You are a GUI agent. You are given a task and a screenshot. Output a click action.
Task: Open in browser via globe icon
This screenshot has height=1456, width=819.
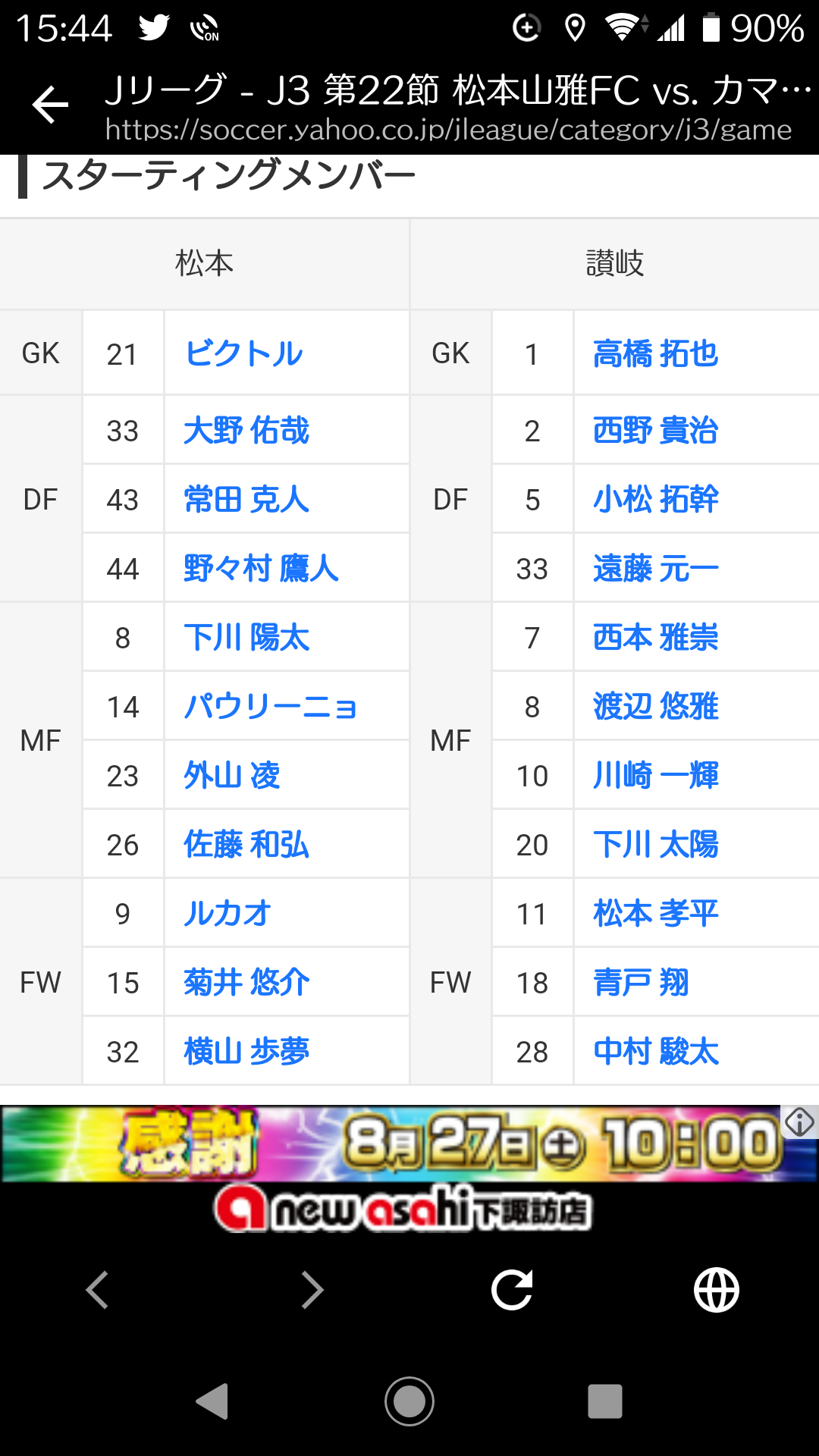717,1289
